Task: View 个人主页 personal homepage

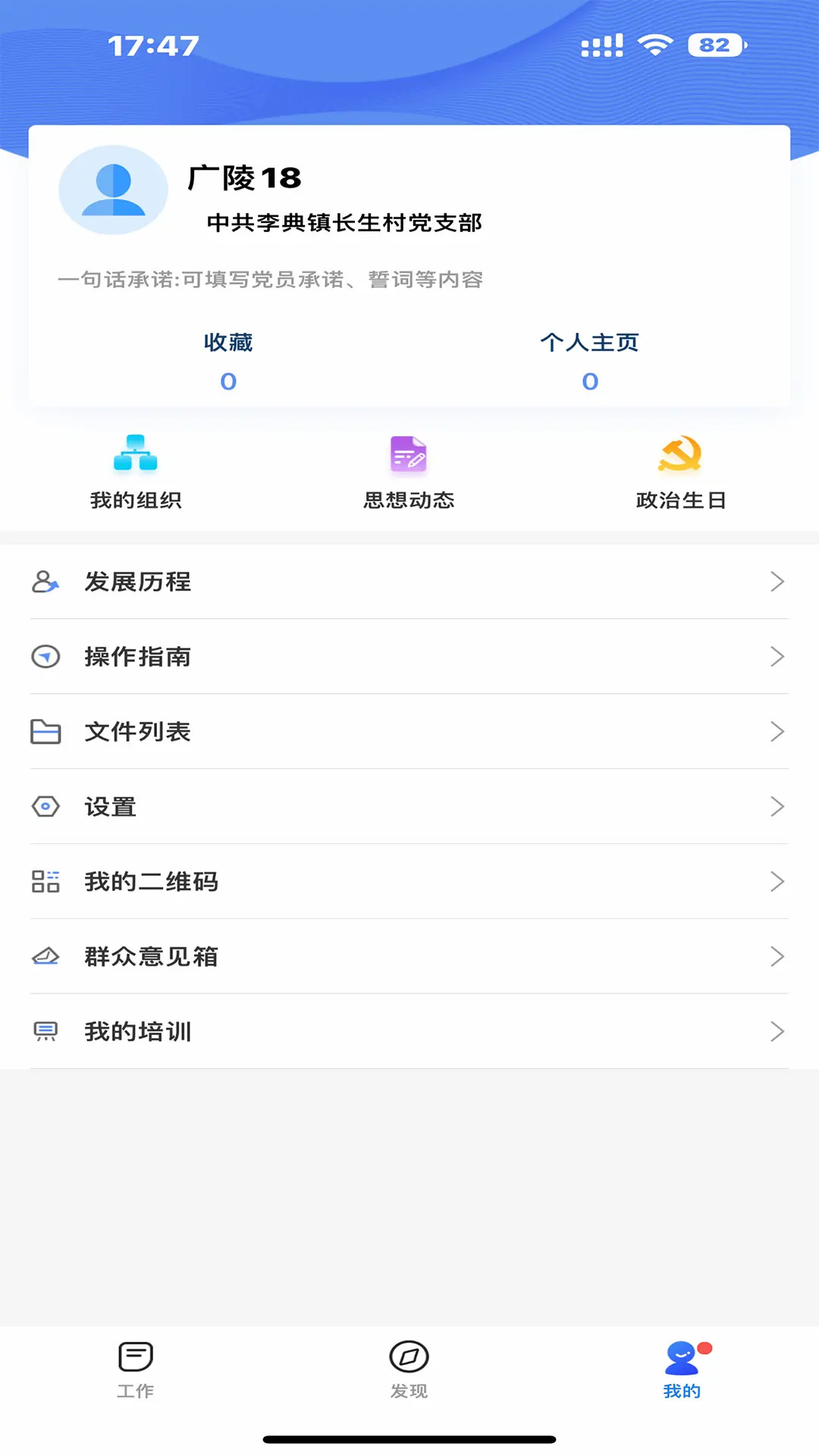Action: (x=590, y=360)
